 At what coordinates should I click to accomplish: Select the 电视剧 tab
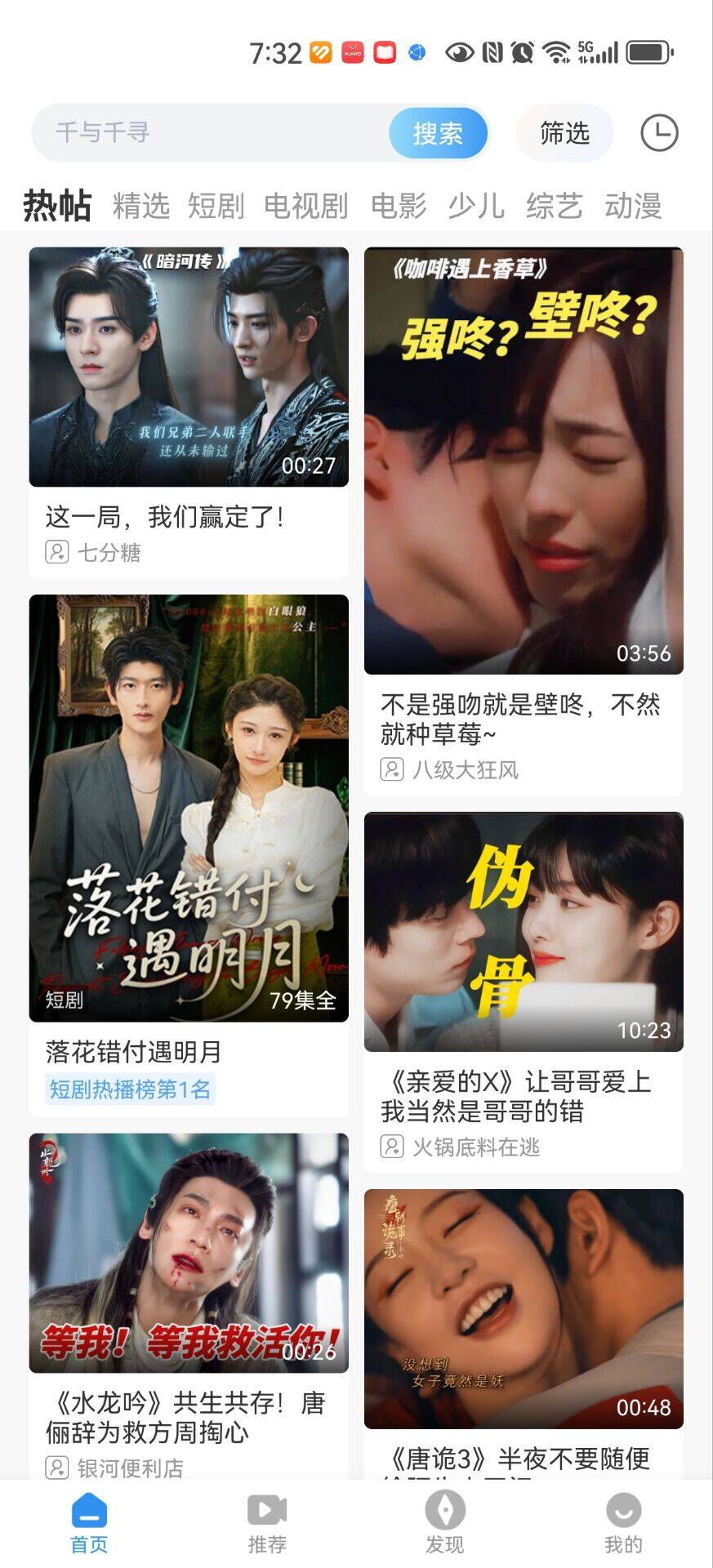coord(306,206)
